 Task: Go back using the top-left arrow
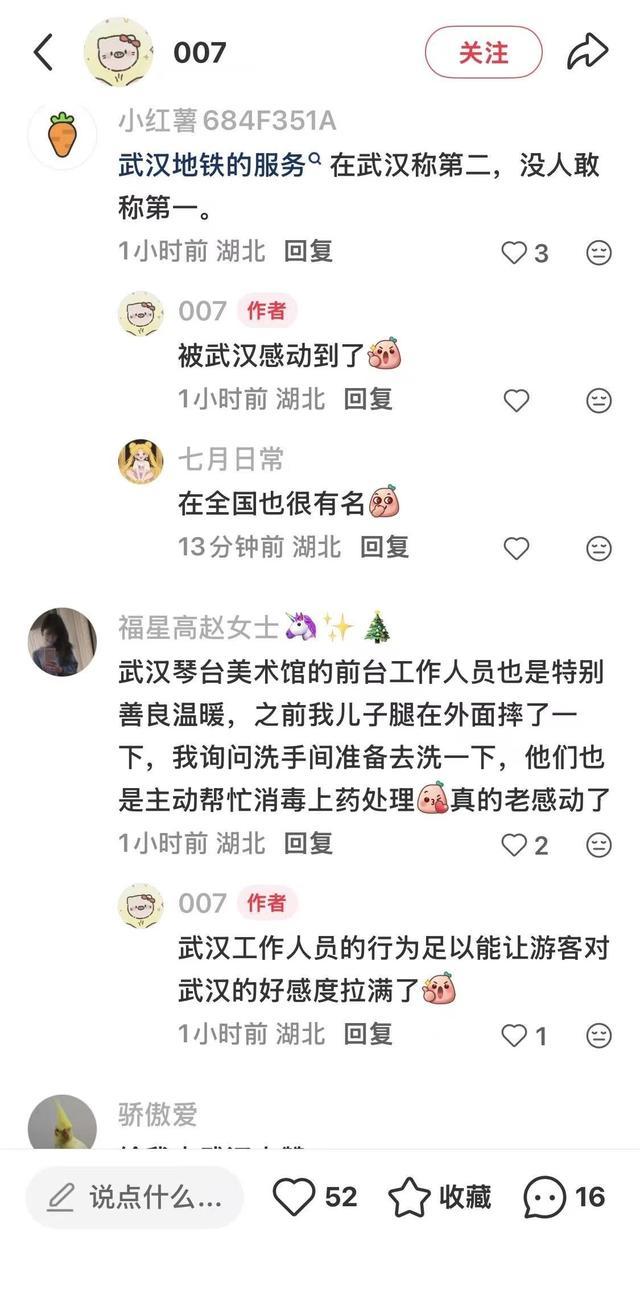click(x=43, y=52)
